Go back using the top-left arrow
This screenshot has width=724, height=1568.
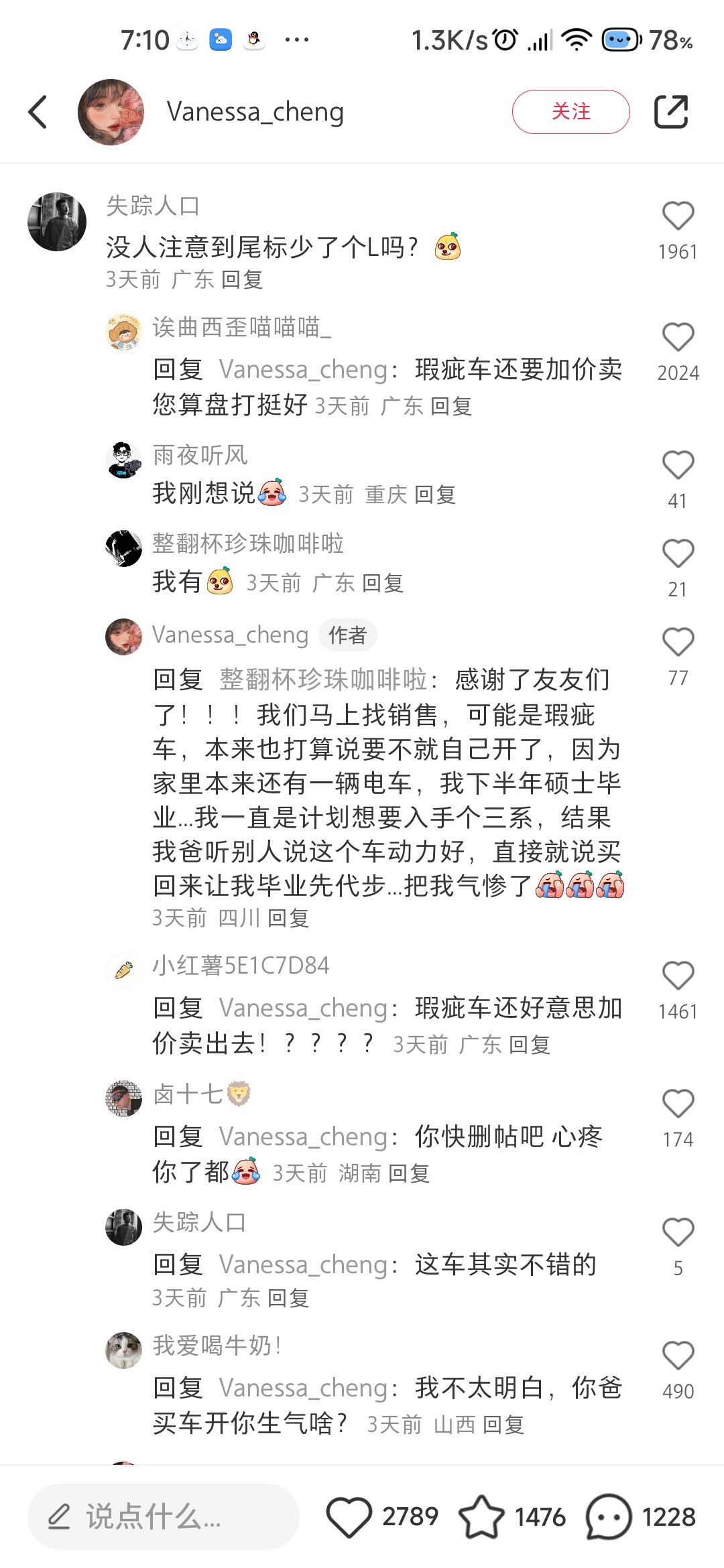point(38,112)
